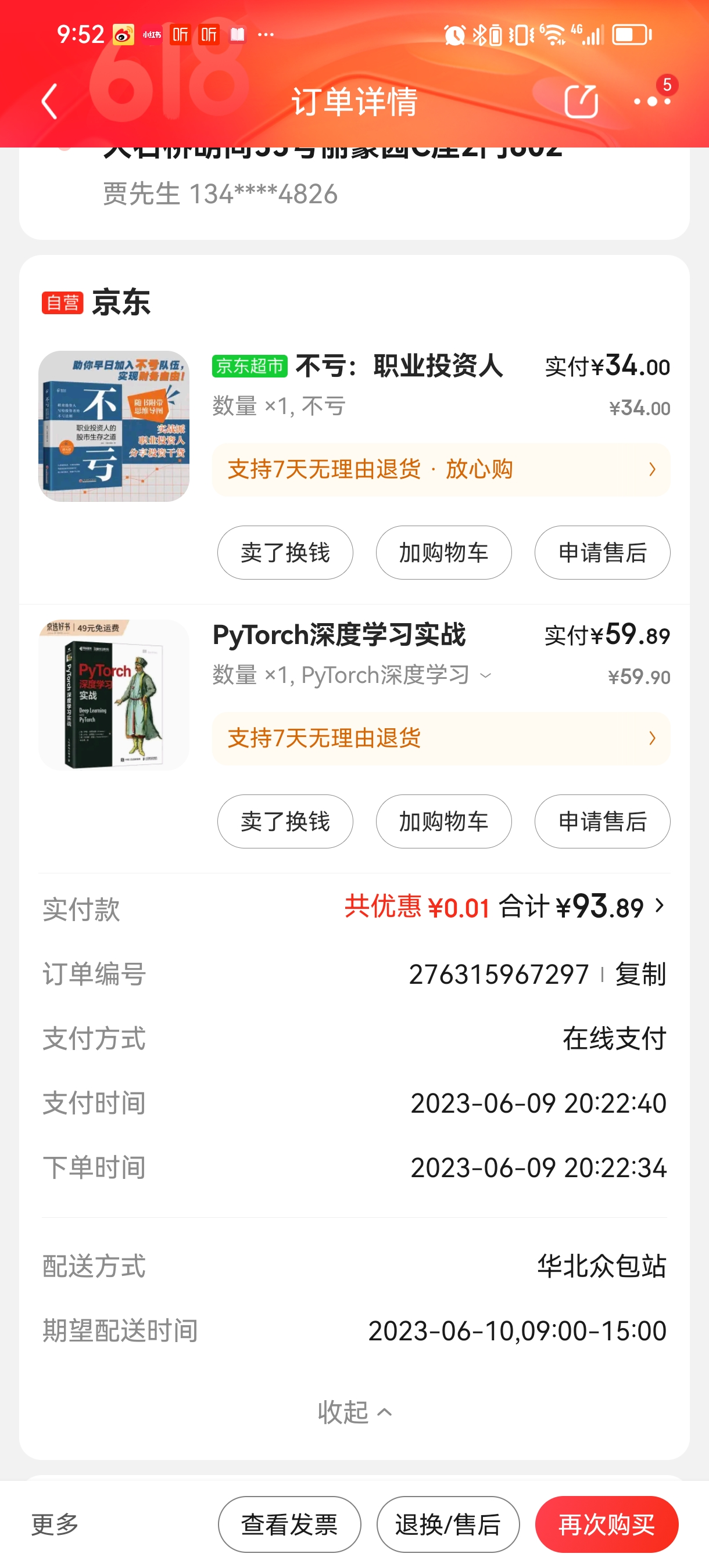The width and height of the screenshot is (709, 1568).
Task: Expand PyTorch深度学习 specification dropdown
Action: [485, 675]
